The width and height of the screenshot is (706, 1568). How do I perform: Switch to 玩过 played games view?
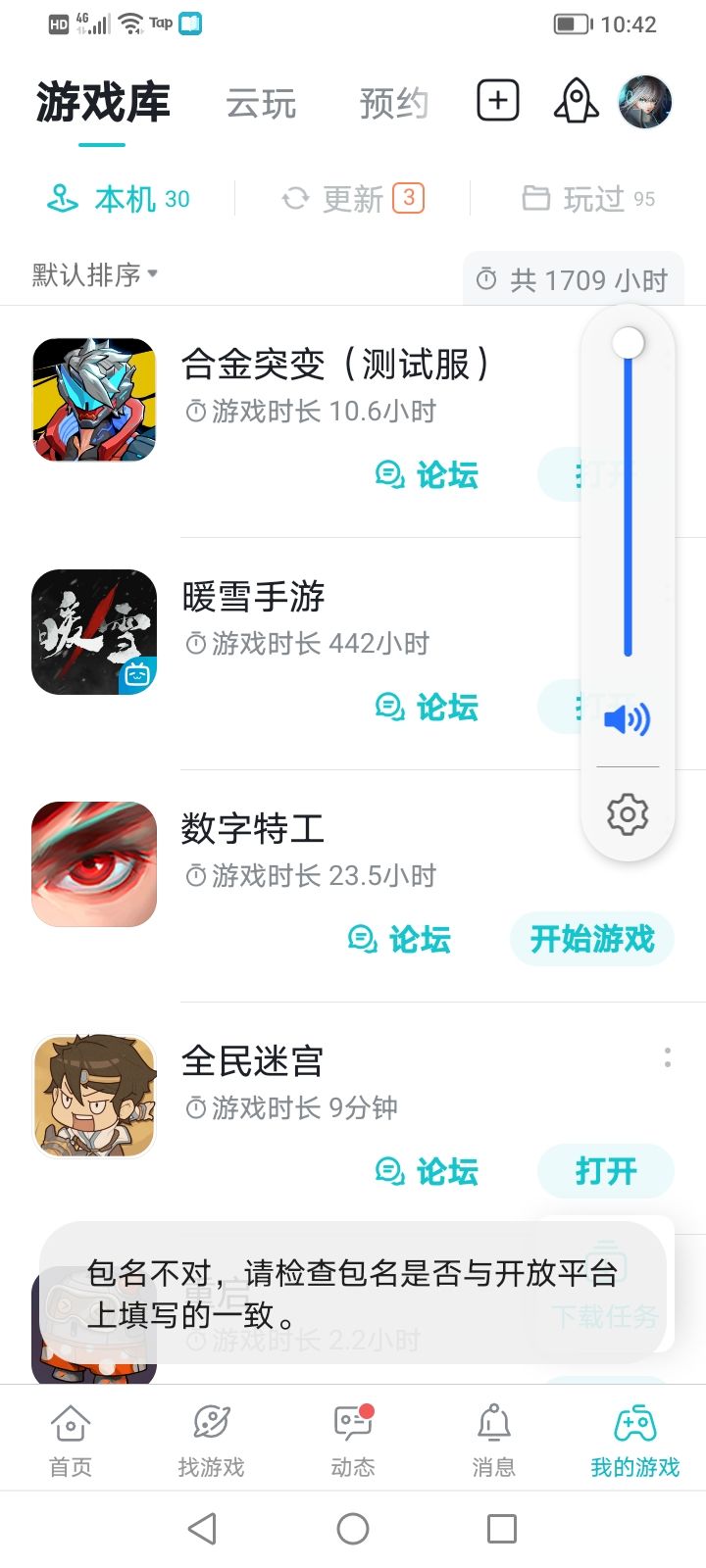pos(585,198)
